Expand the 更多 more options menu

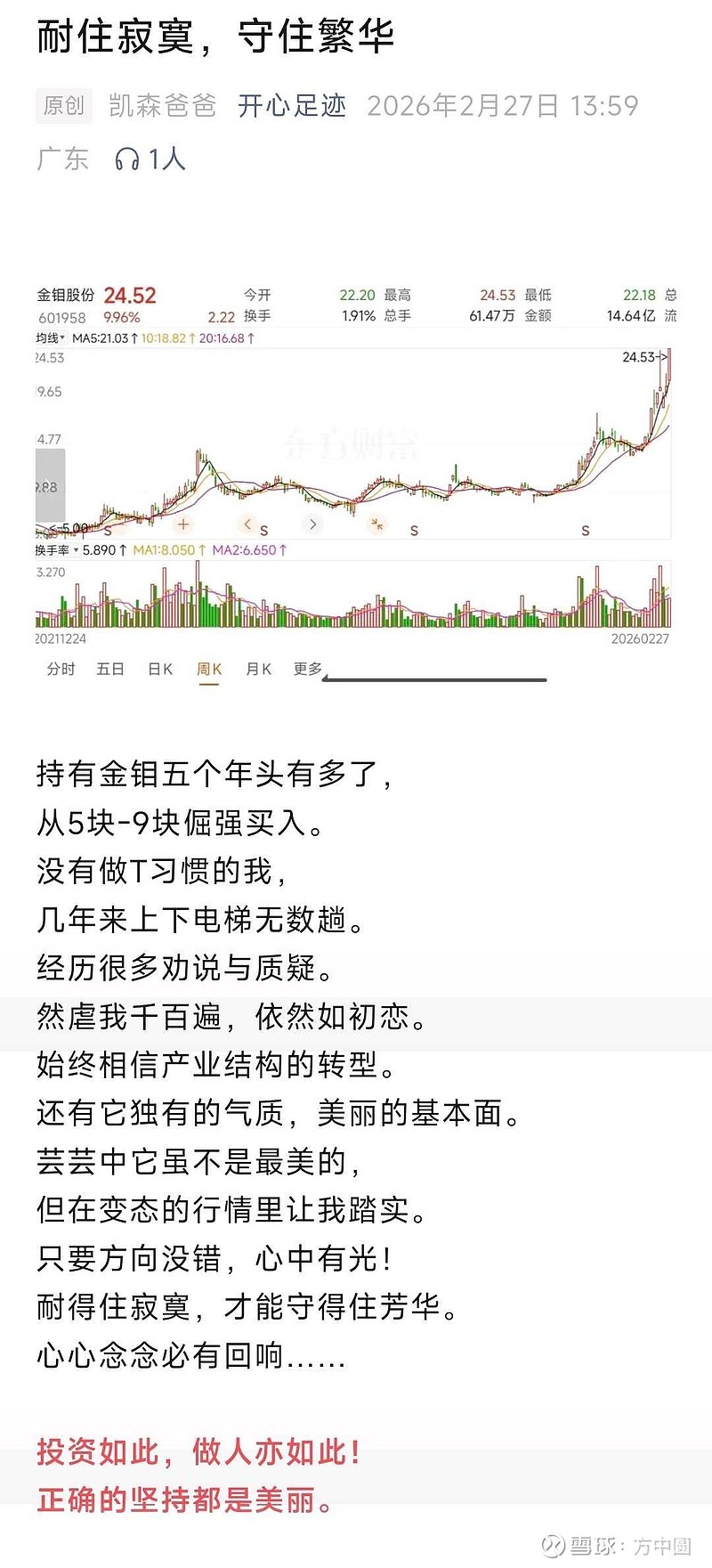[307, 669]
